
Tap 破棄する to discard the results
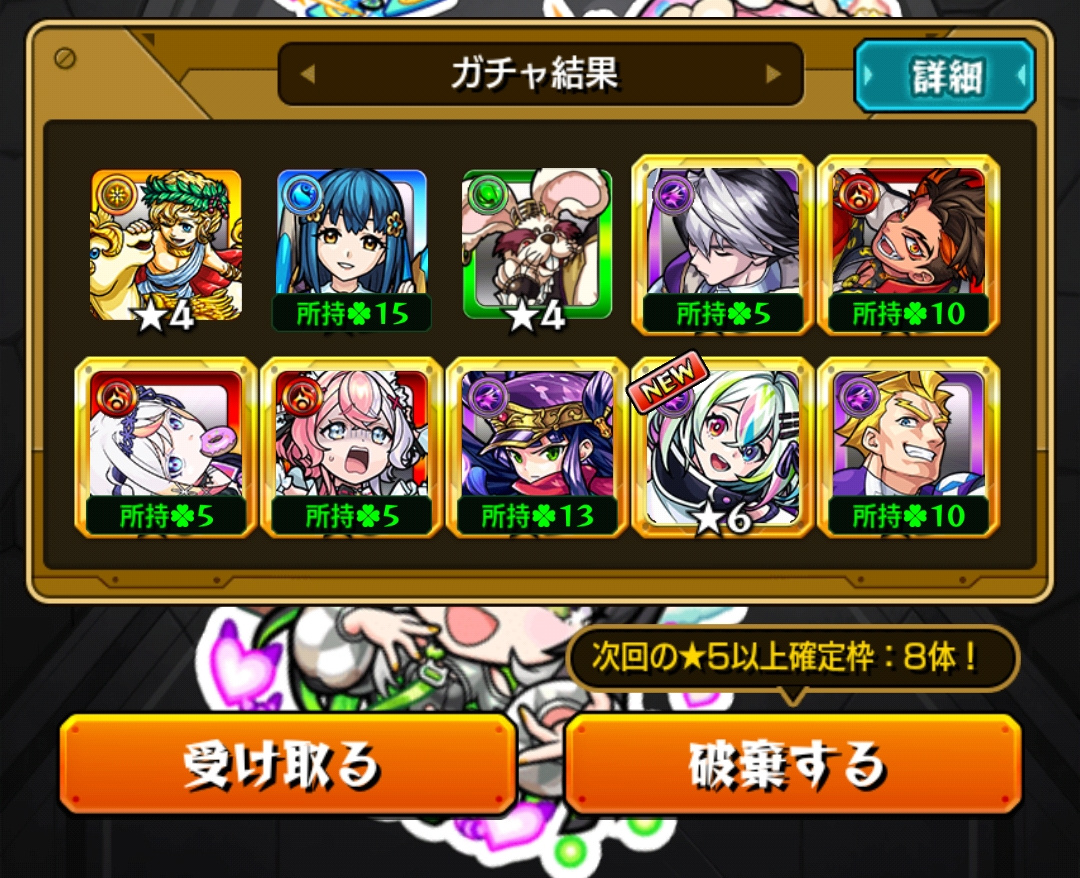(x=792, y=763)
